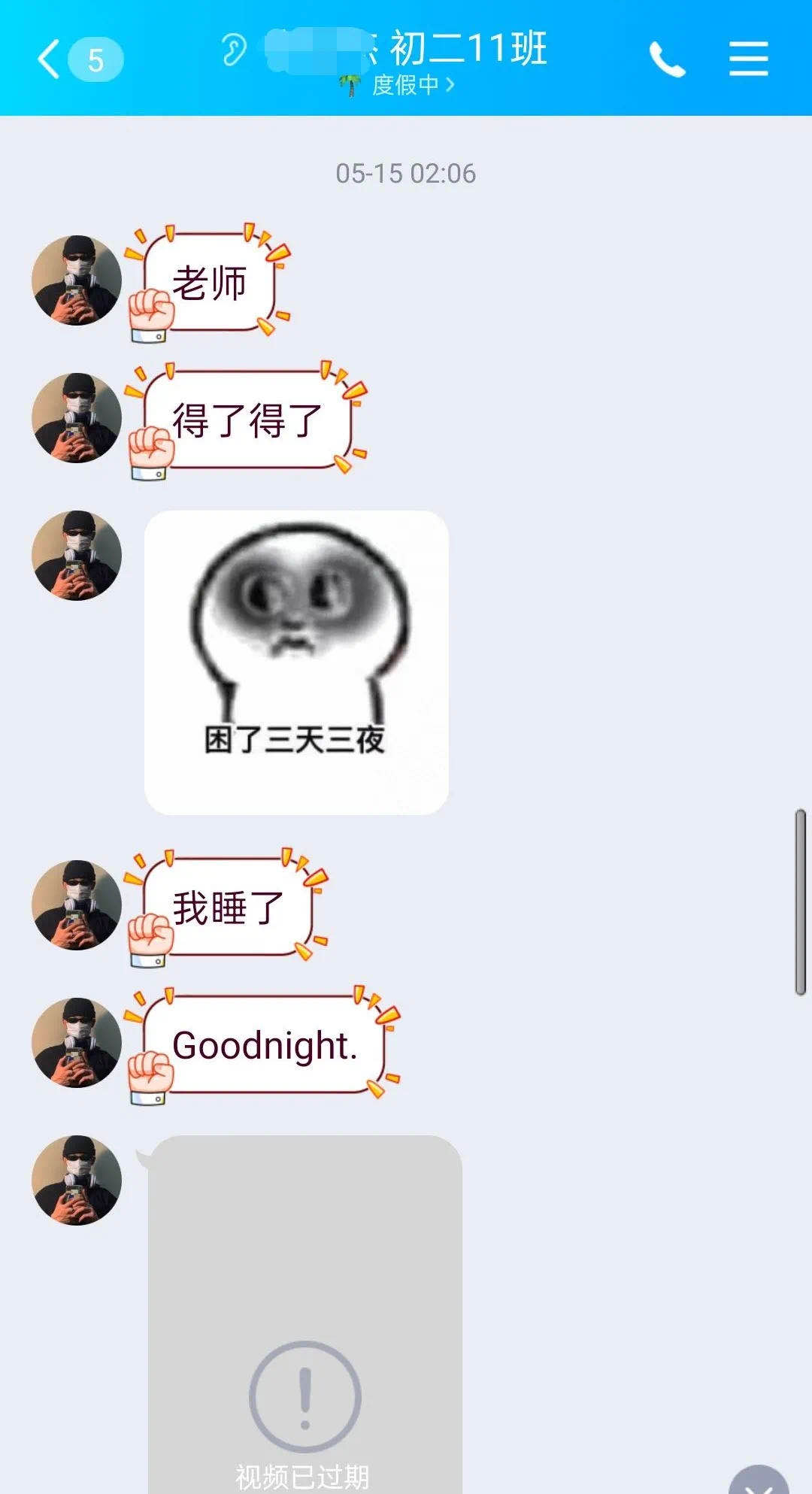Tap the earpiece mode ear icon
Viewport: 812px width, 1494px height.
[x=234, y=50]
